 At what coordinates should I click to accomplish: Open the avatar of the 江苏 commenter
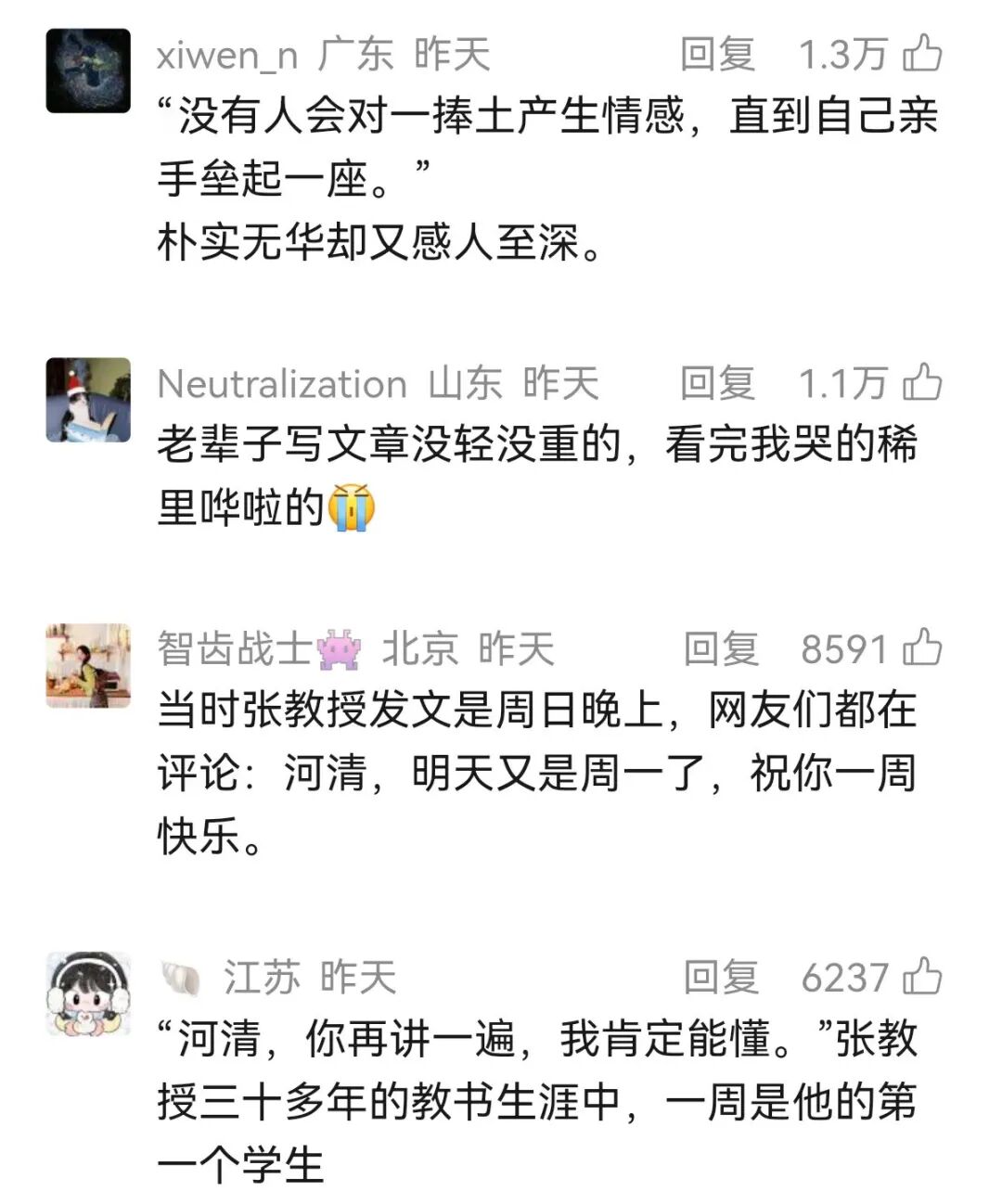(x=88, y=993)
